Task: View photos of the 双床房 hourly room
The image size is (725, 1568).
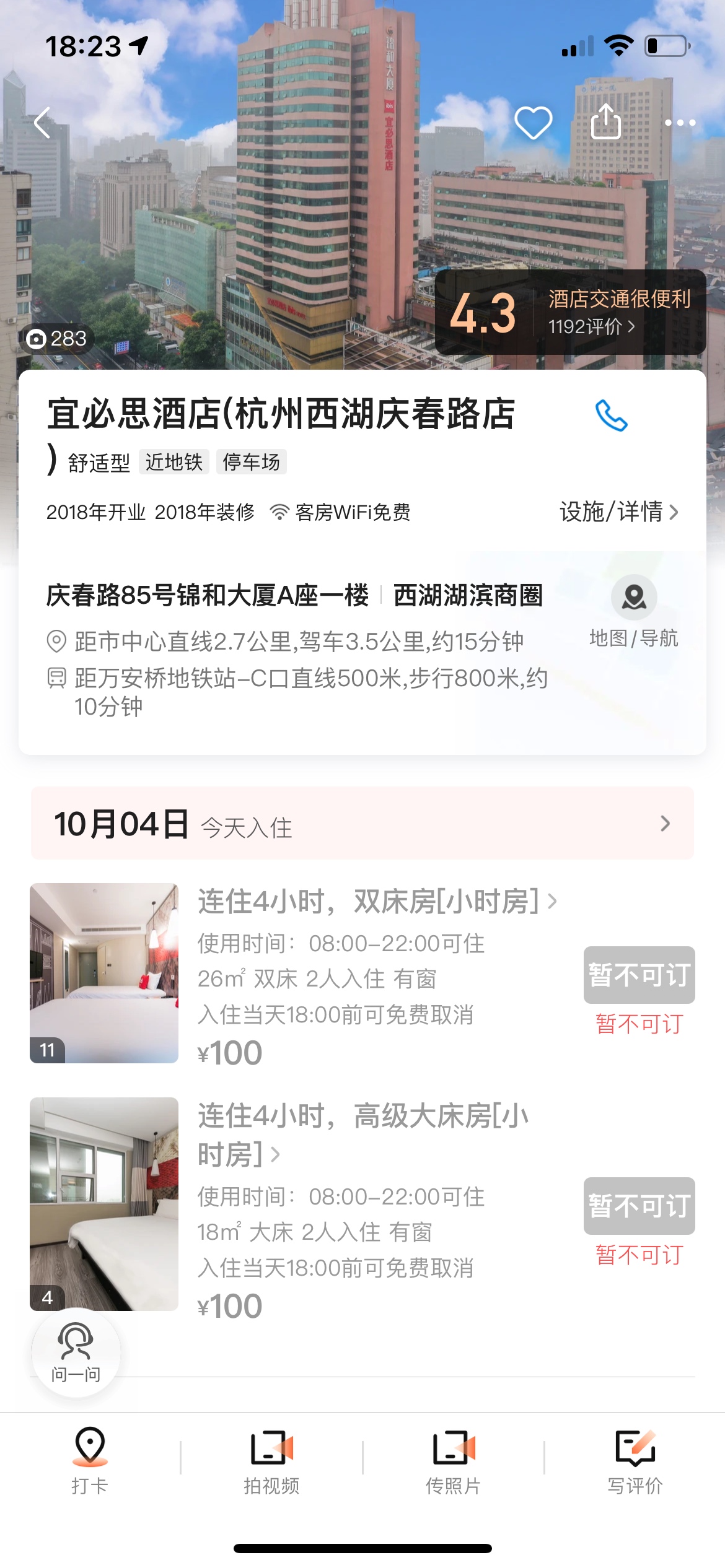Action: tap(104, 973)
